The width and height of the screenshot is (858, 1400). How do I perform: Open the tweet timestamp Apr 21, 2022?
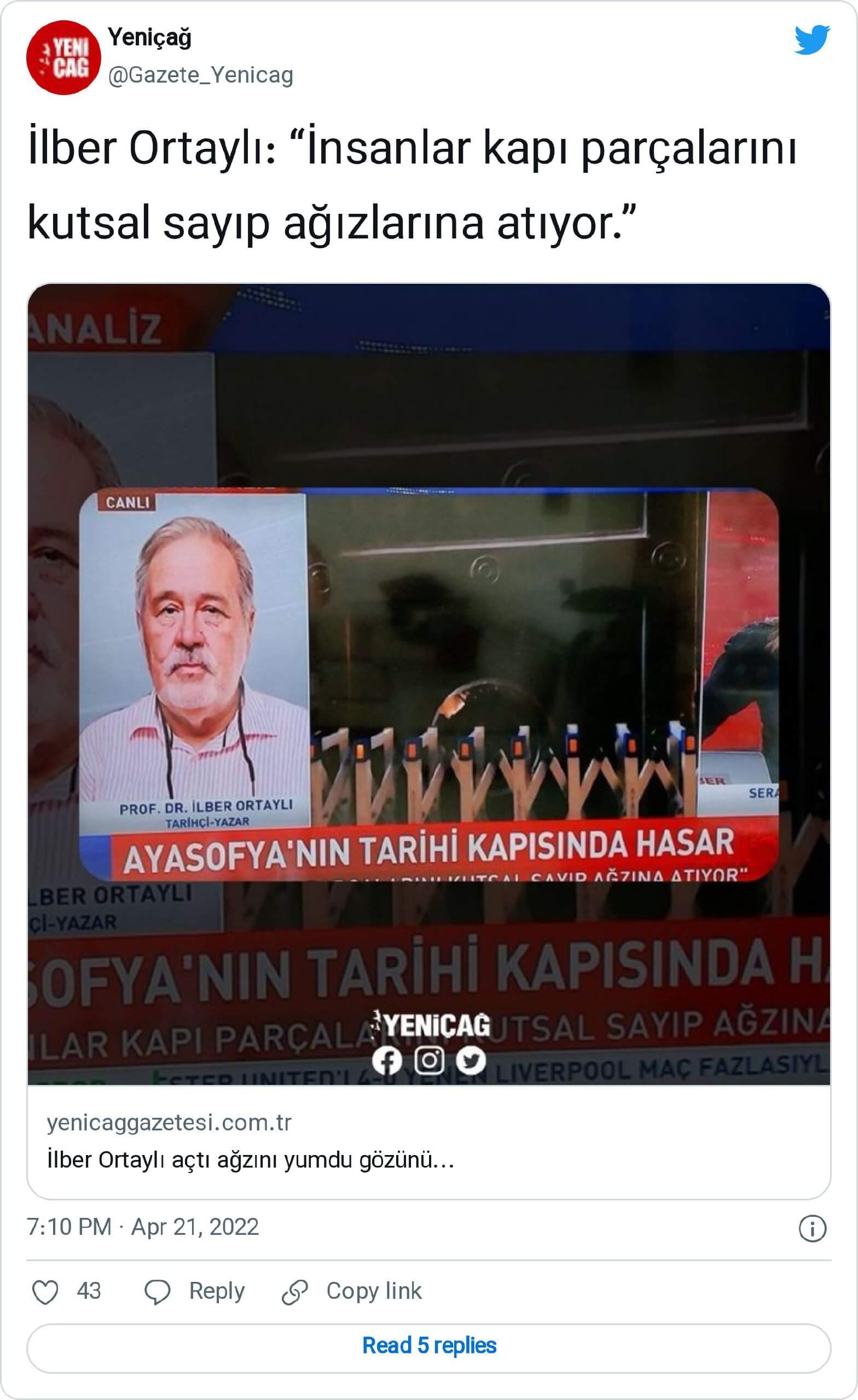tap(143, 1227)
